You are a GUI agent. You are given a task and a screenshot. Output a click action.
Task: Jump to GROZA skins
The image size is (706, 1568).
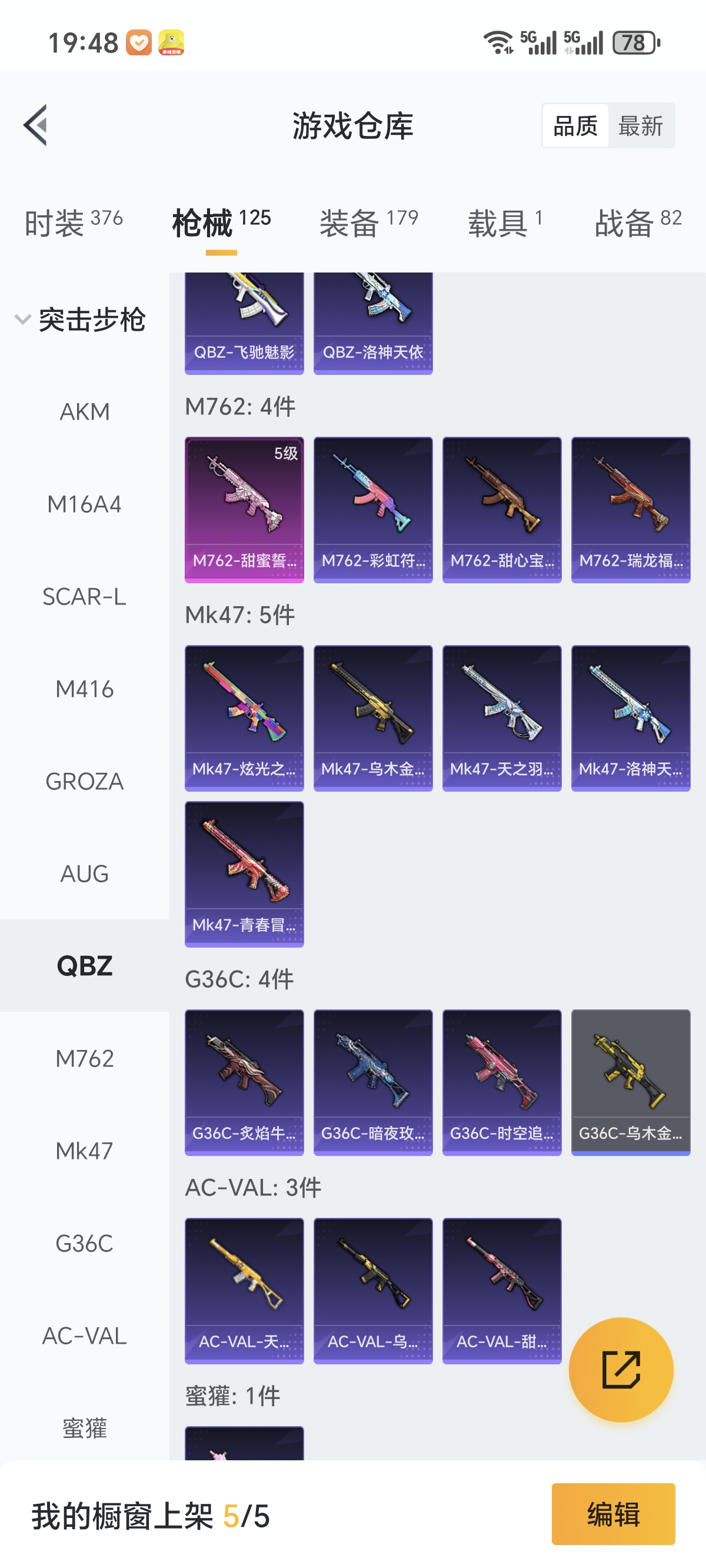(x=85, y=782)
